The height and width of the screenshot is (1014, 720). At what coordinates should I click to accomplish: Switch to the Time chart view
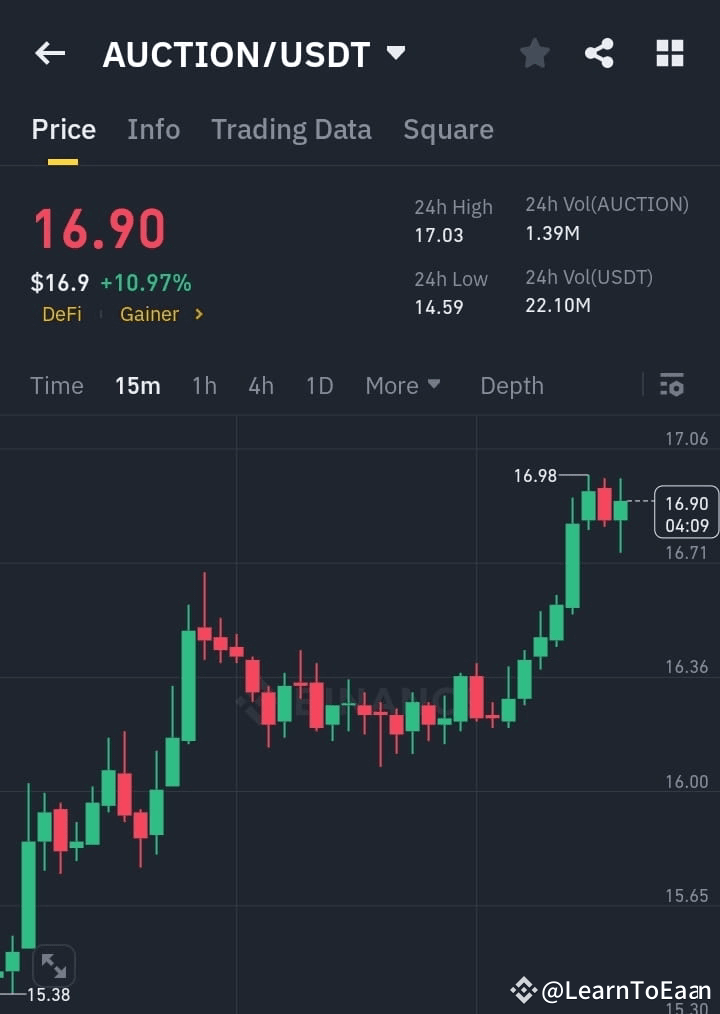click(x=57, y=385)
